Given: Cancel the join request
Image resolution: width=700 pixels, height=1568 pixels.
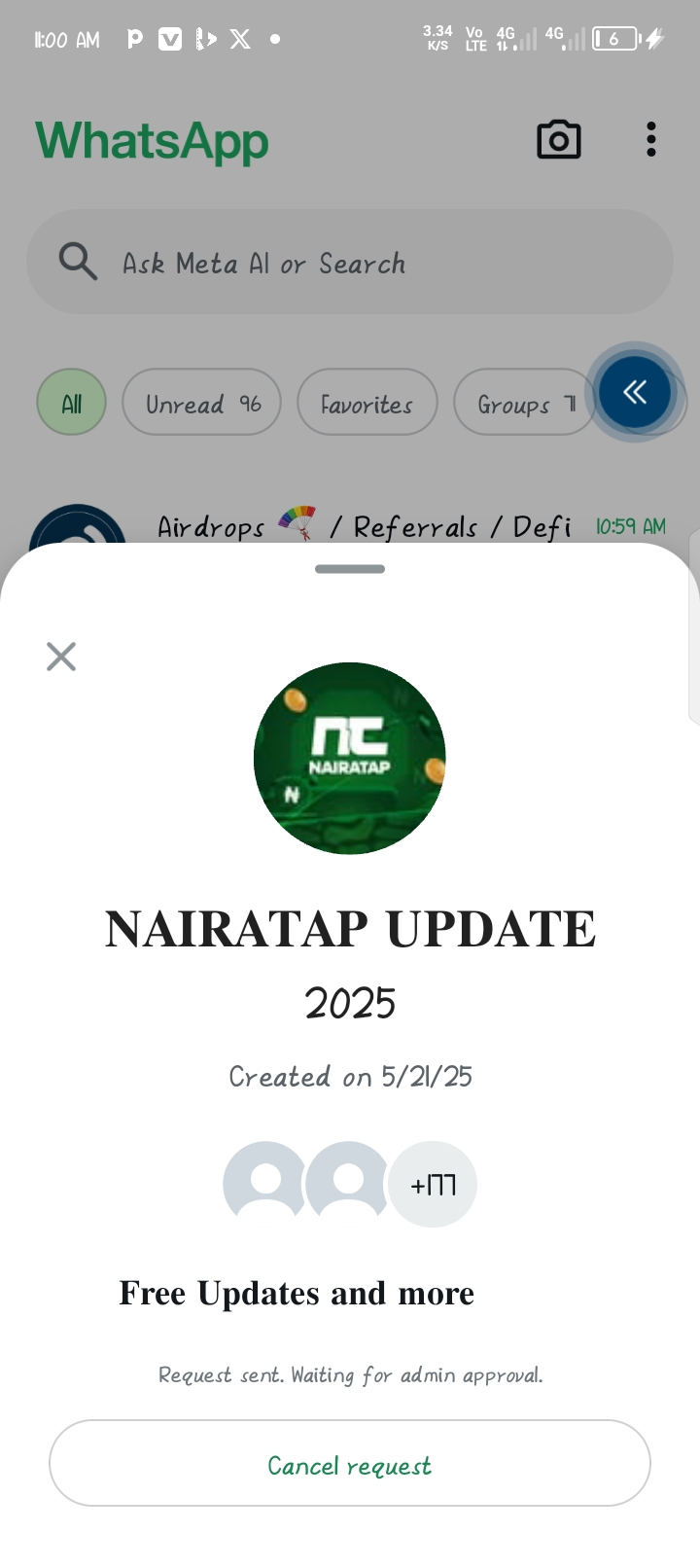Looking at the screenshot, I should coord(350,1464).
